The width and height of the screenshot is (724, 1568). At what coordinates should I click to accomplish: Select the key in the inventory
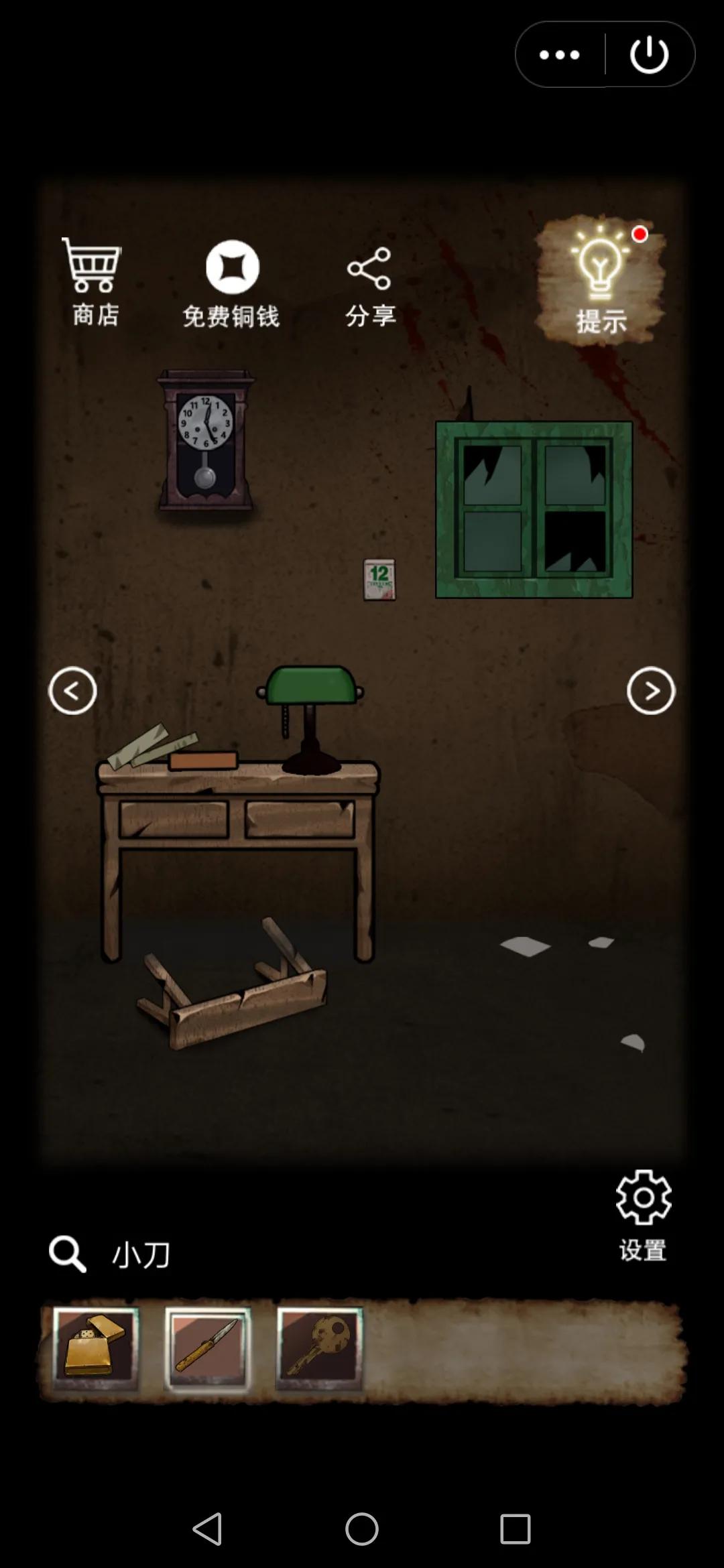(320, 1348)
